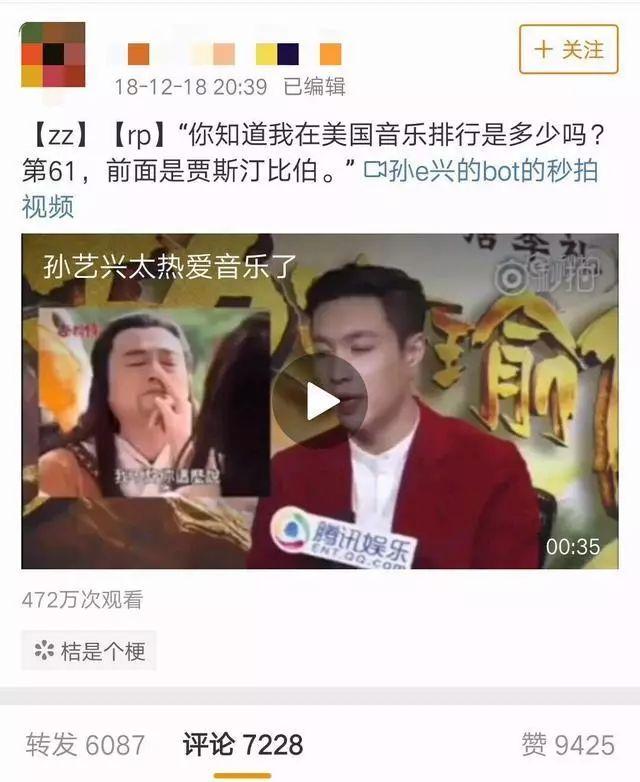Follow this poster with the 关注 button

[569, 49]
